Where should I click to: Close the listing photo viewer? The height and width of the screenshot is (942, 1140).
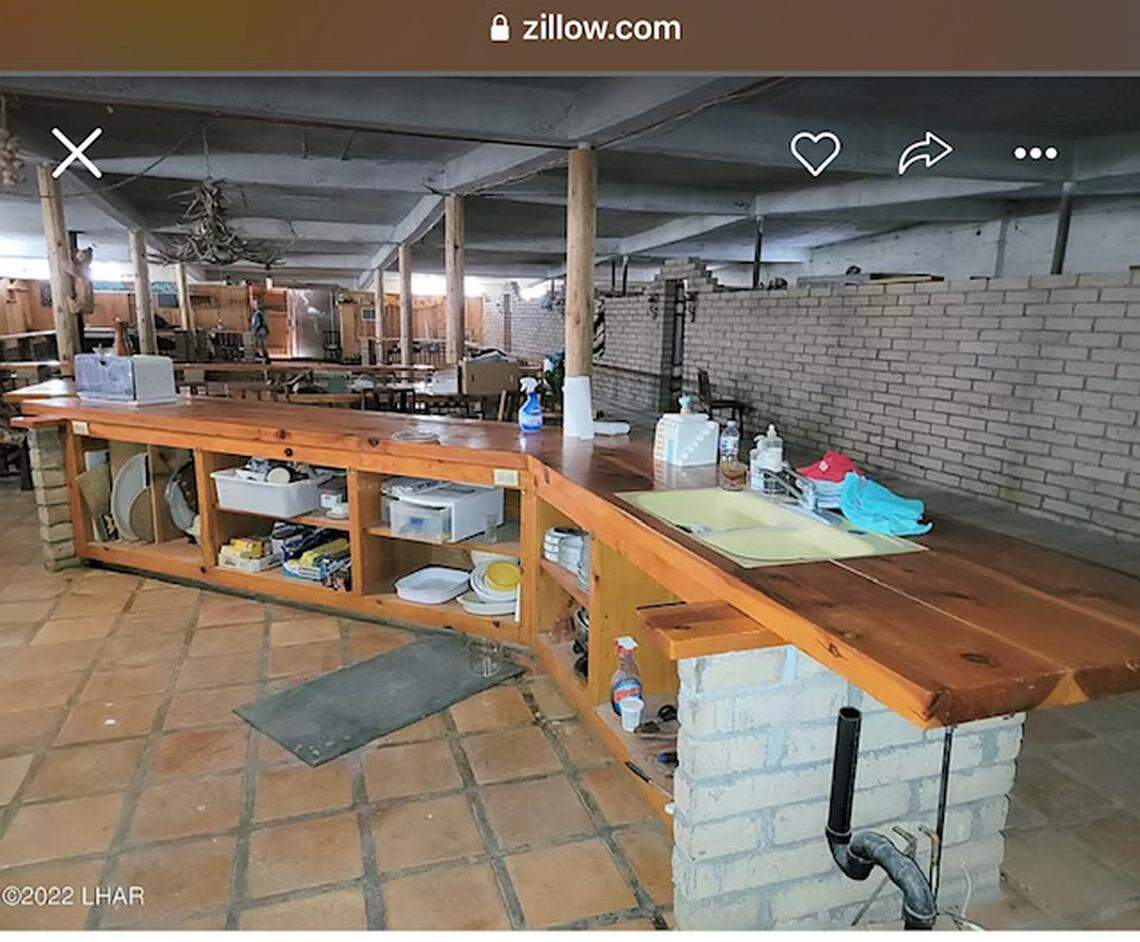[77, 153]
